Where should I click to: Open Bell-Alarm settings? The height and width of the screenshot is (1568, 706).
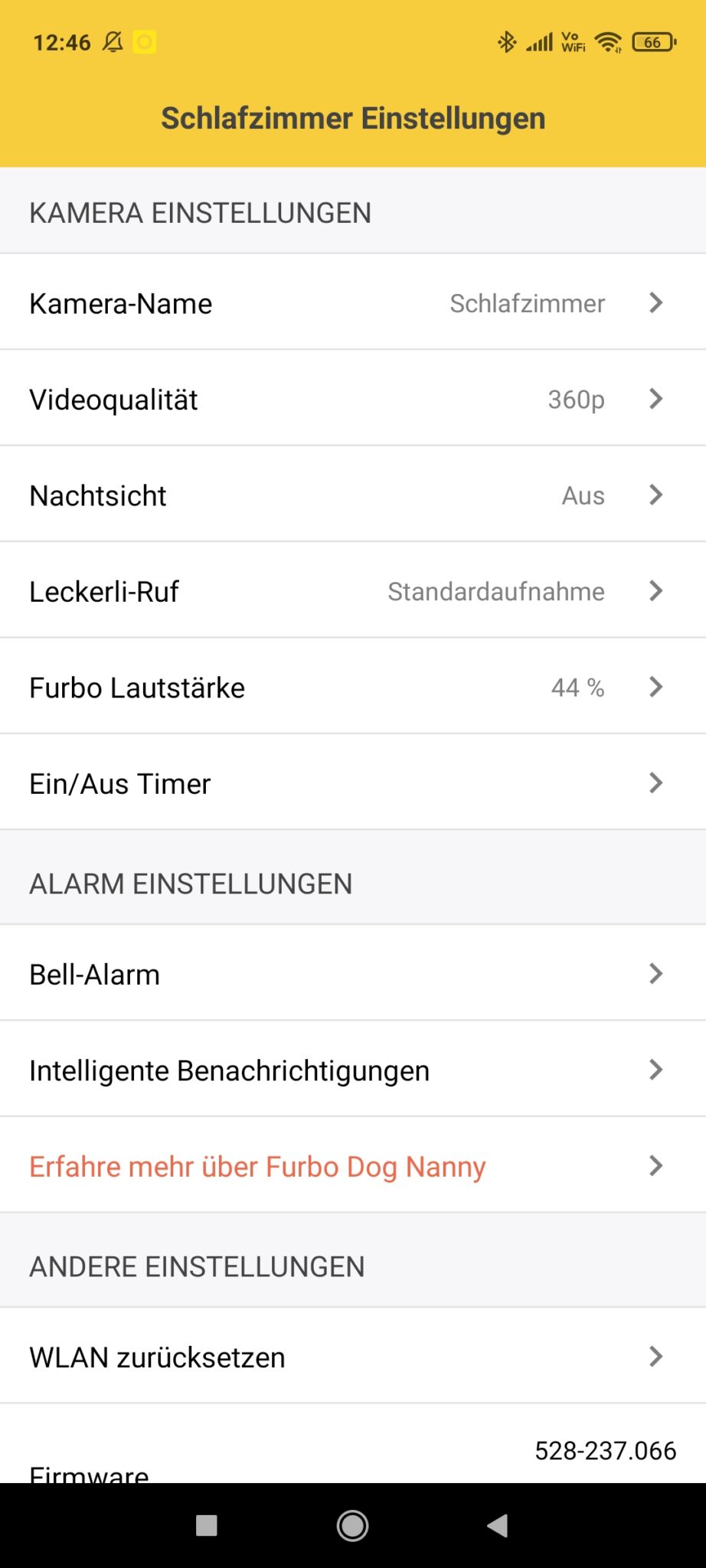(x=352, y=974)
